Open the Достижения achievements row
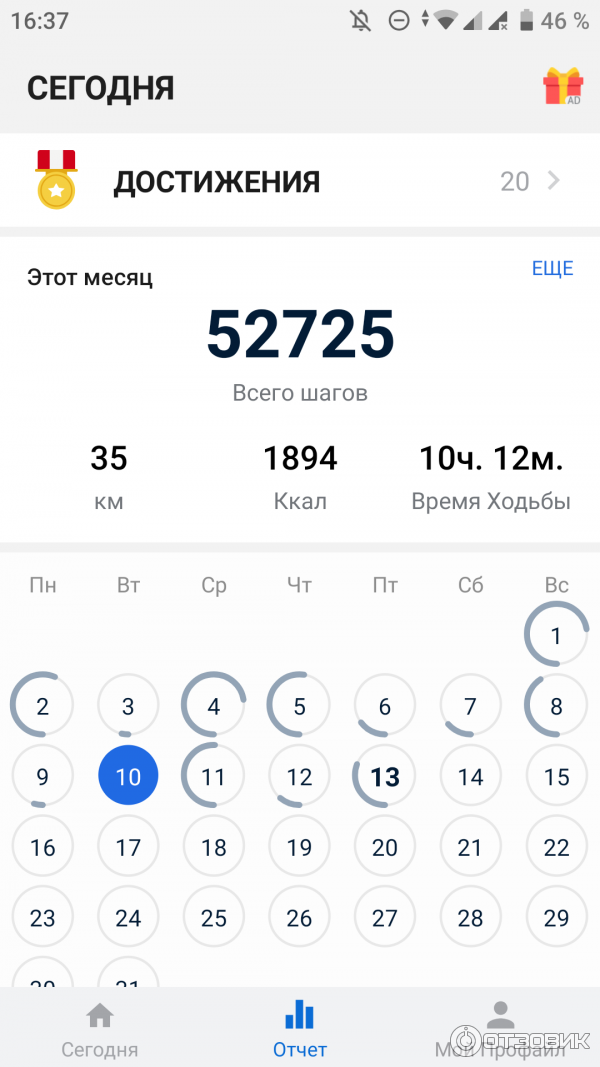The width and height of the screenshot is (600, 1067). click(x=299, y=181)
